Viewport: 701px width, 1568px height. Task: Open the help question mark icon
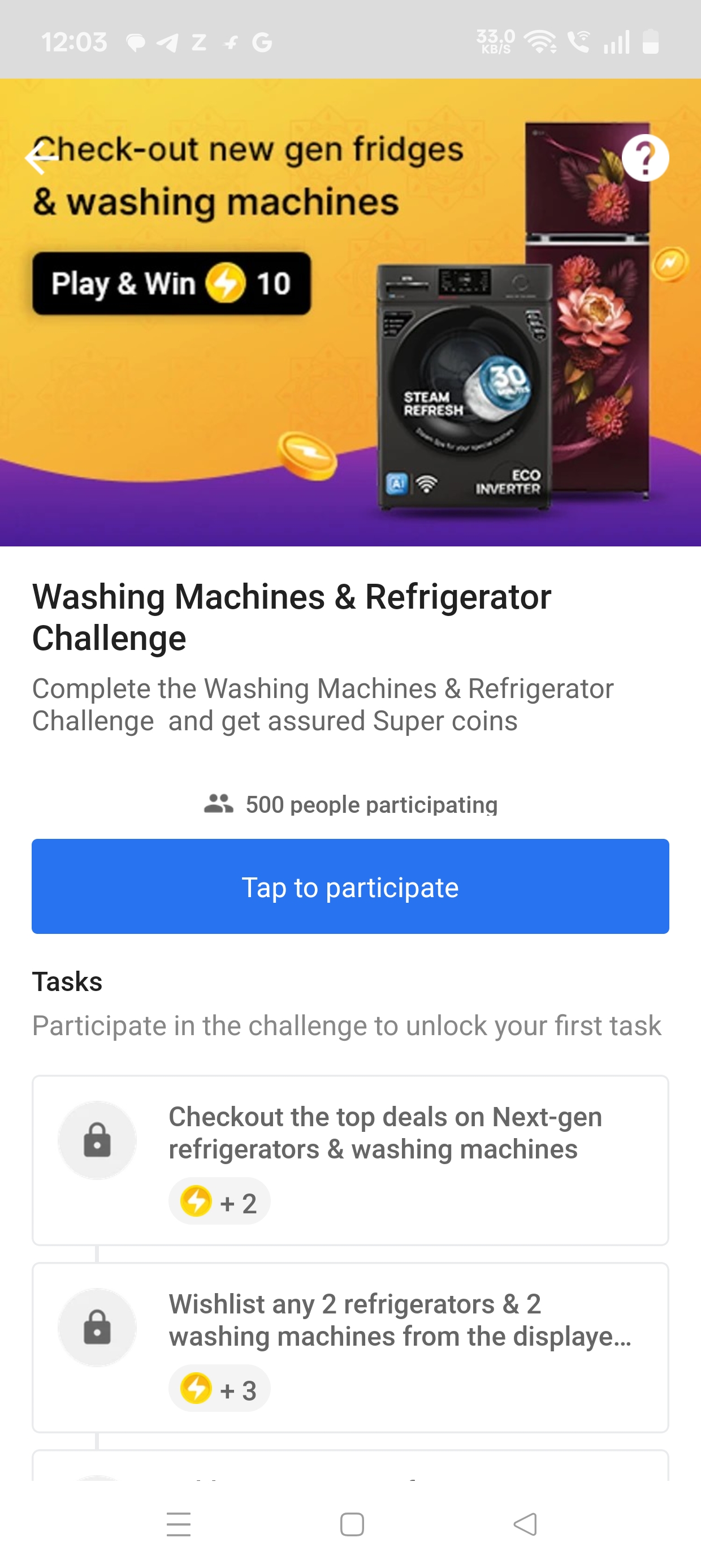tap(645, 158)
